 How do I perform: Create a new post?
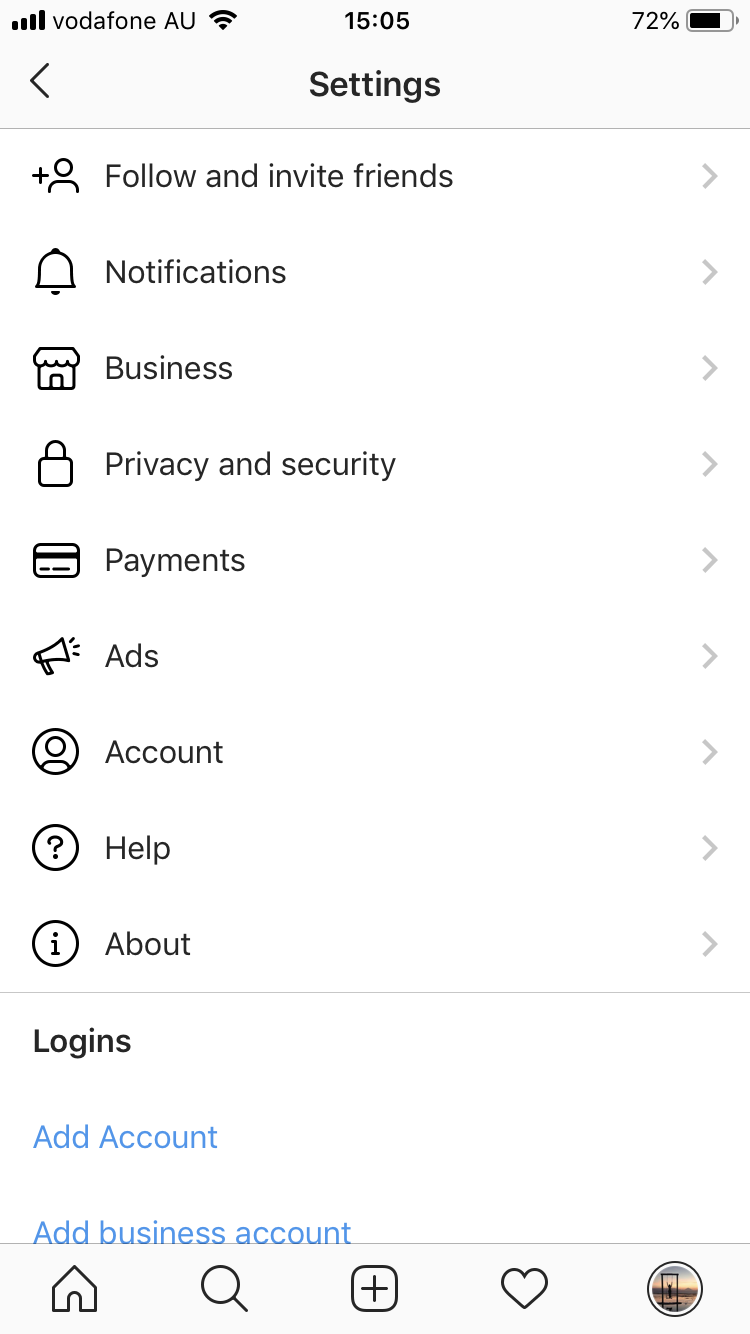click(x=375, y=1288)
